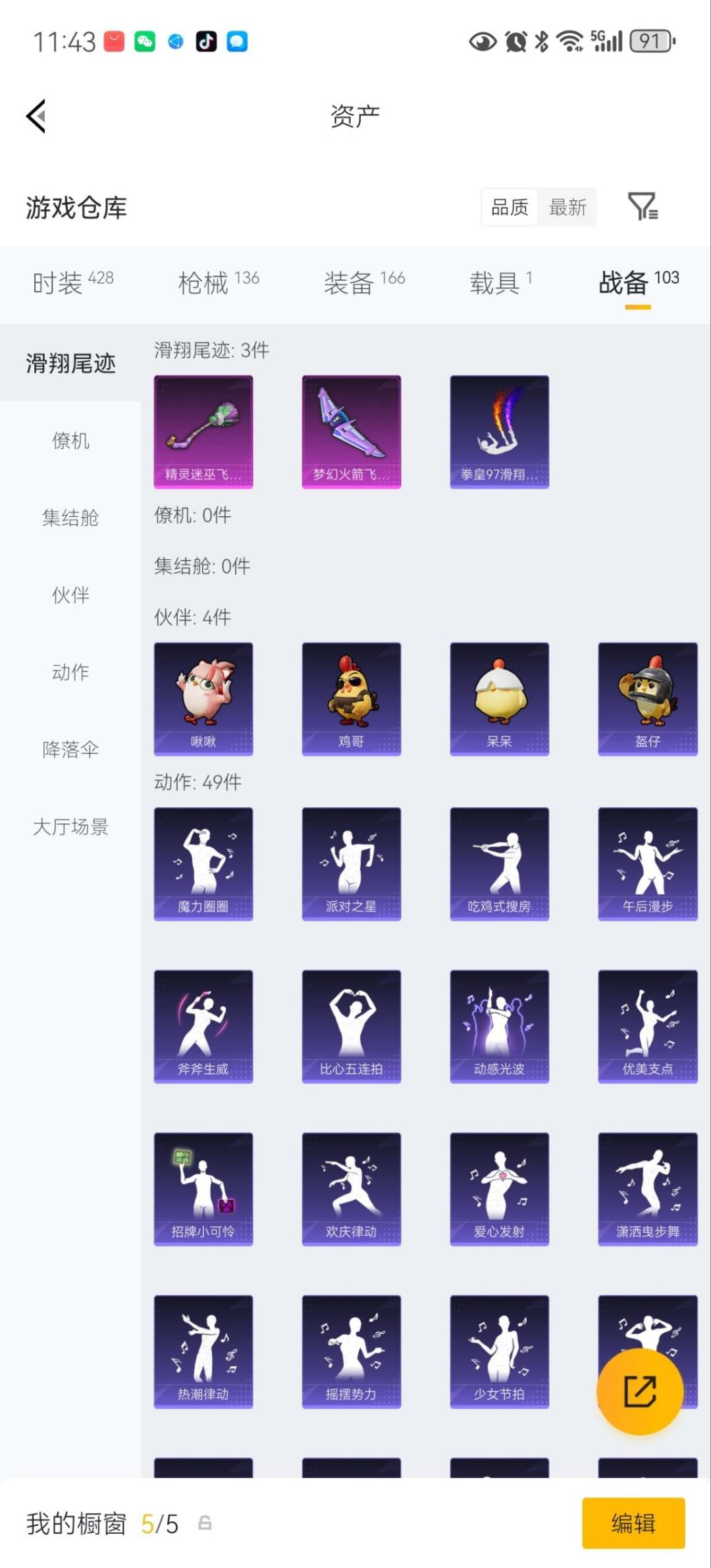711x1568 pixels.
Task: Select the 鸡哥 sunglasses chicken companion
Action: click(351, 697)
